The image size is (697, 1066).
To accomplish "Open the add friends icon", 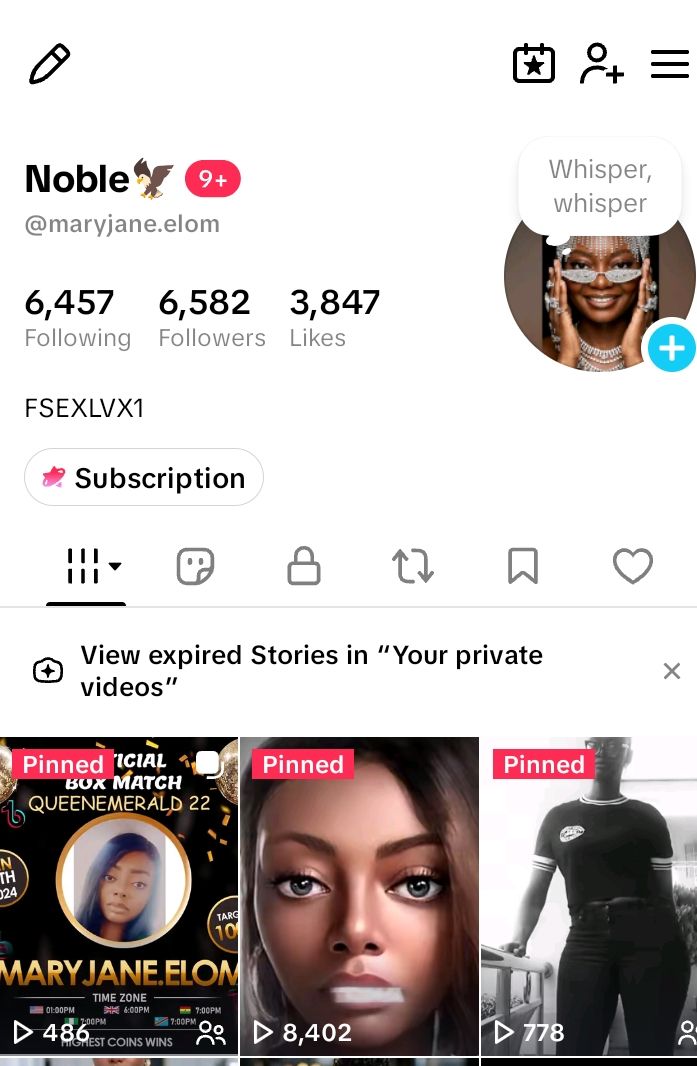I will (601, 64).
